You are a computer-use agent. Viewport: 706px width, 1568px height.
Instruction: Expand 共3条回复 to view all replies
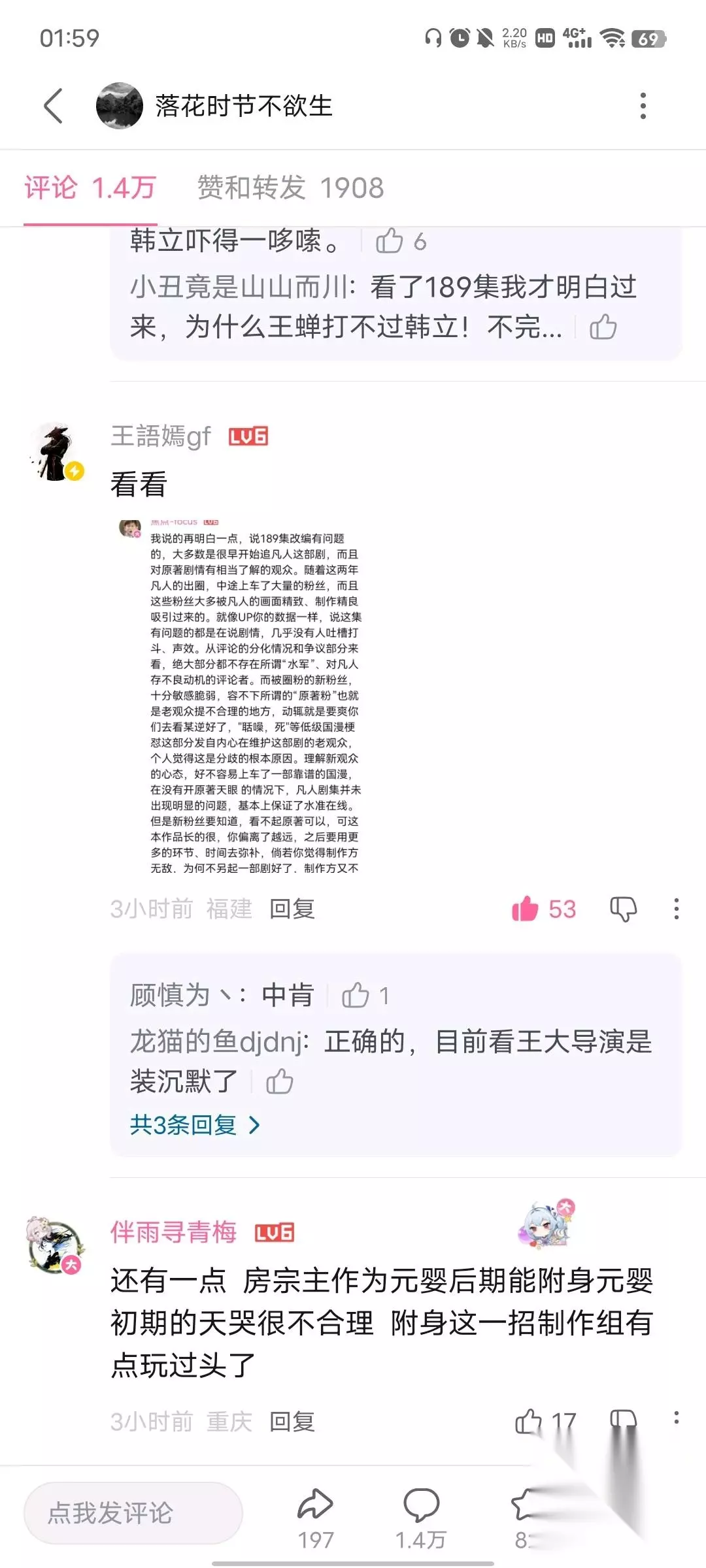(195, 1124)
